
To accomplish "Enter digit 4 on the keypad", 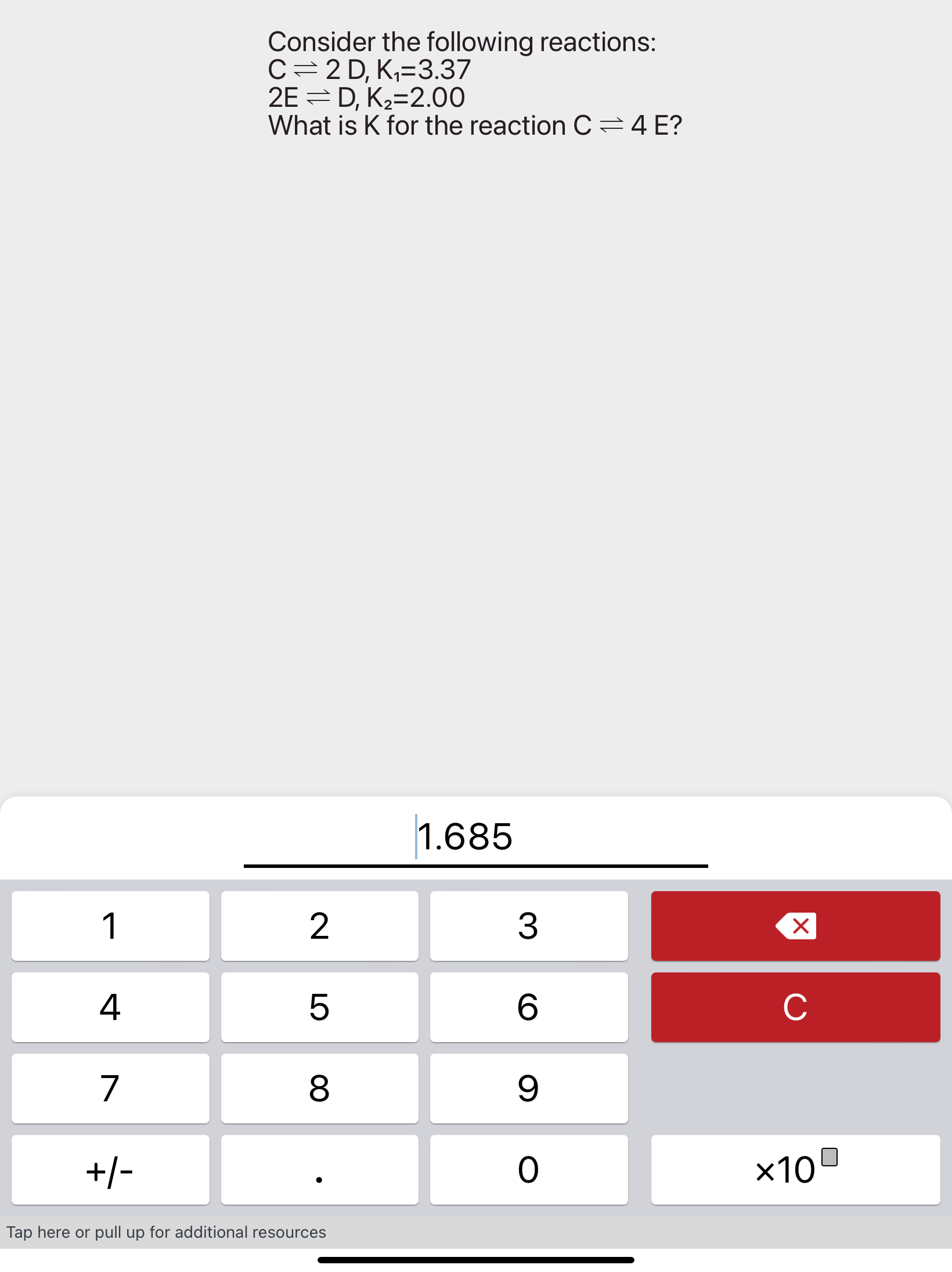I will click(110, 1007).
